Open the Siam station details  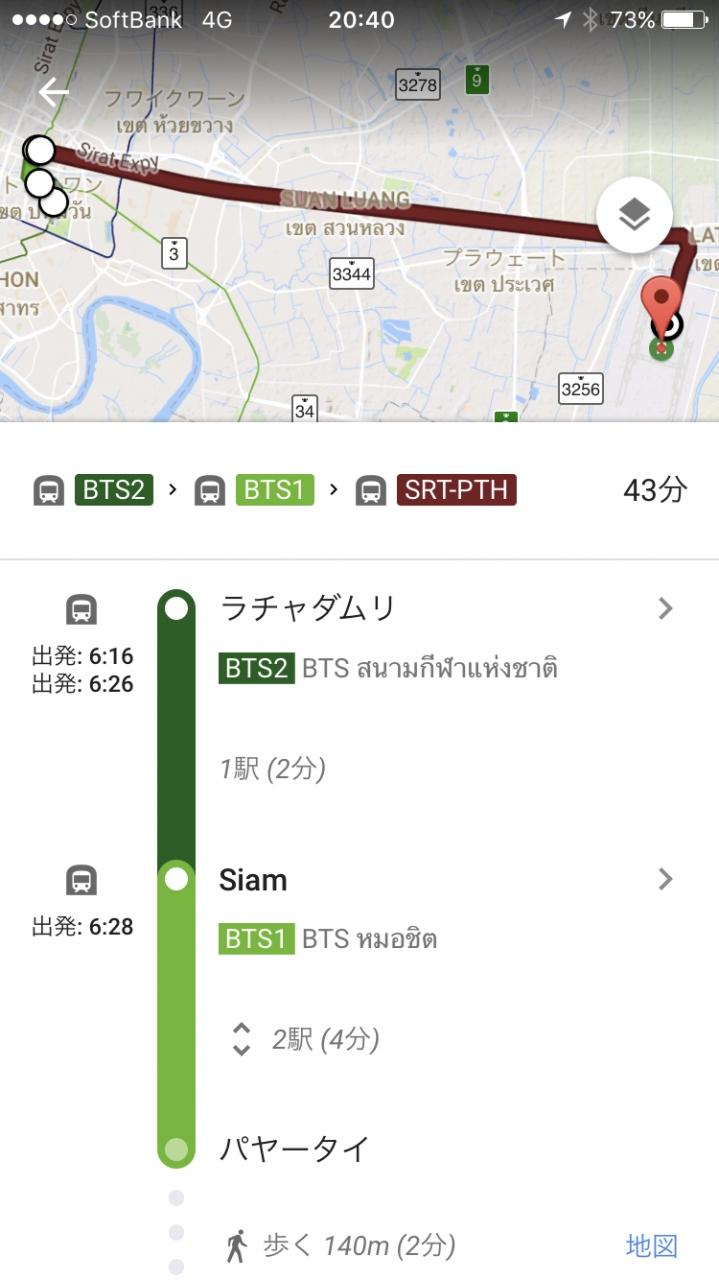665,880
